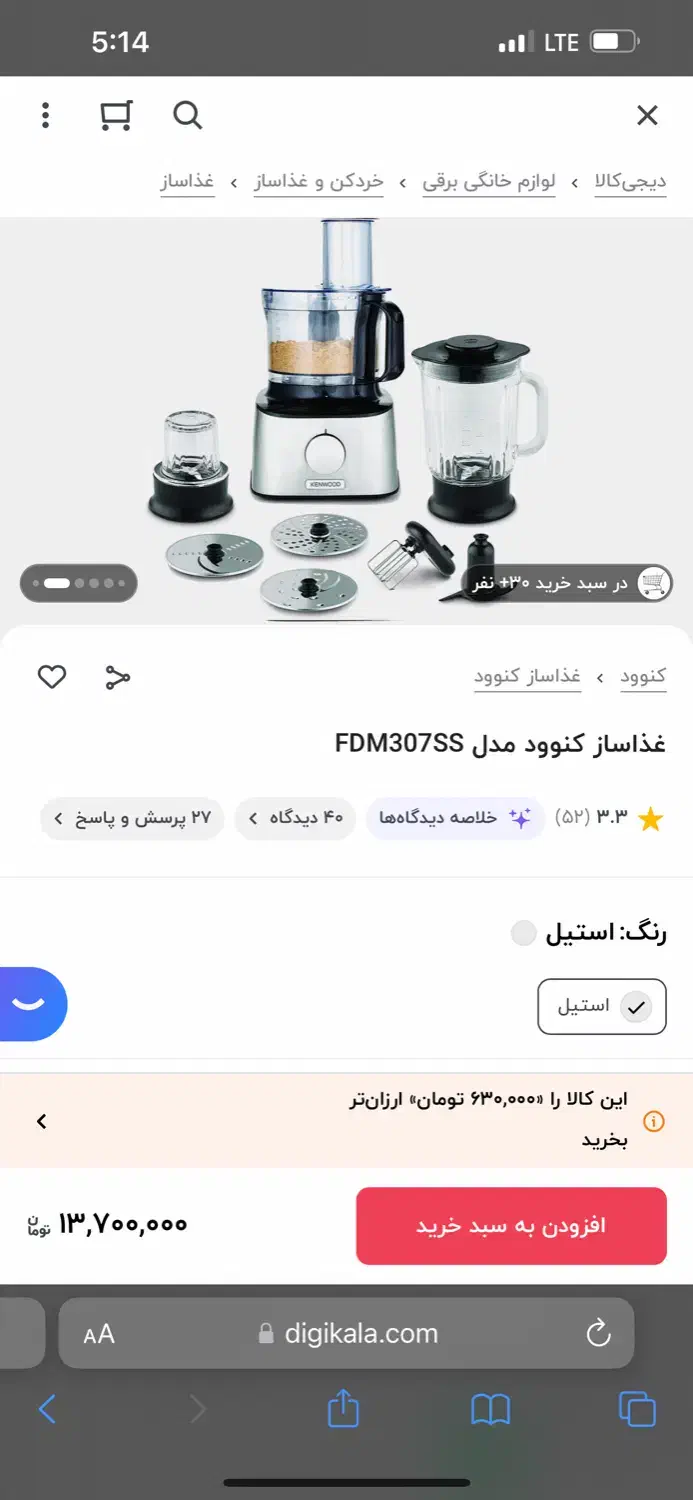Open خلاصه دیدگاه‌ها review summary chip
The image size is (693, 1500).
point(454,818)
